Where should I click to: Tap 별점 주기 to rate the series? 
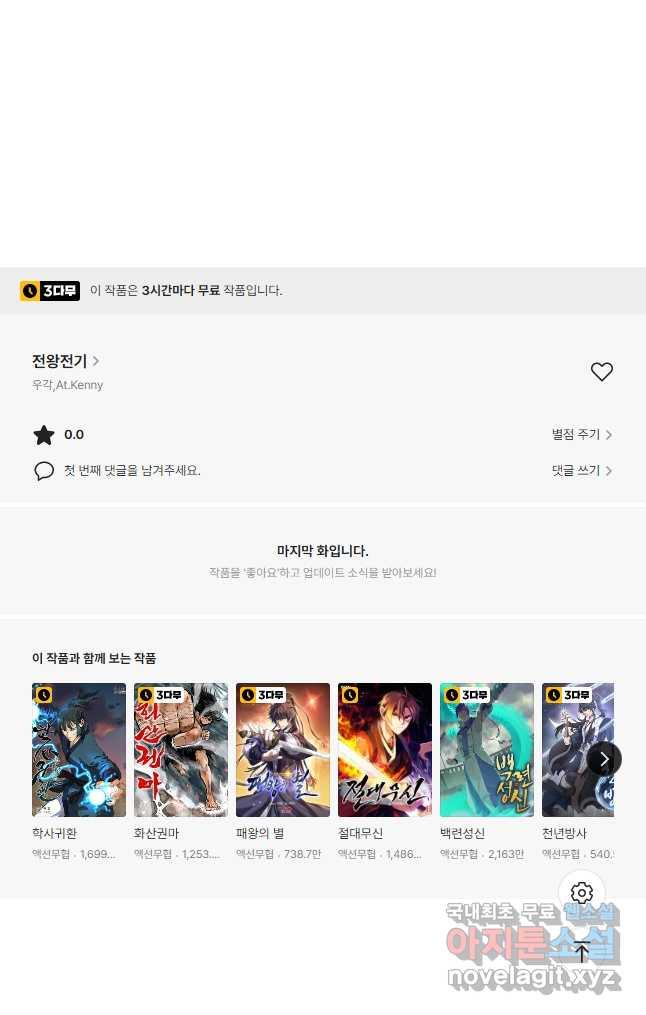[x=581, y=435]
